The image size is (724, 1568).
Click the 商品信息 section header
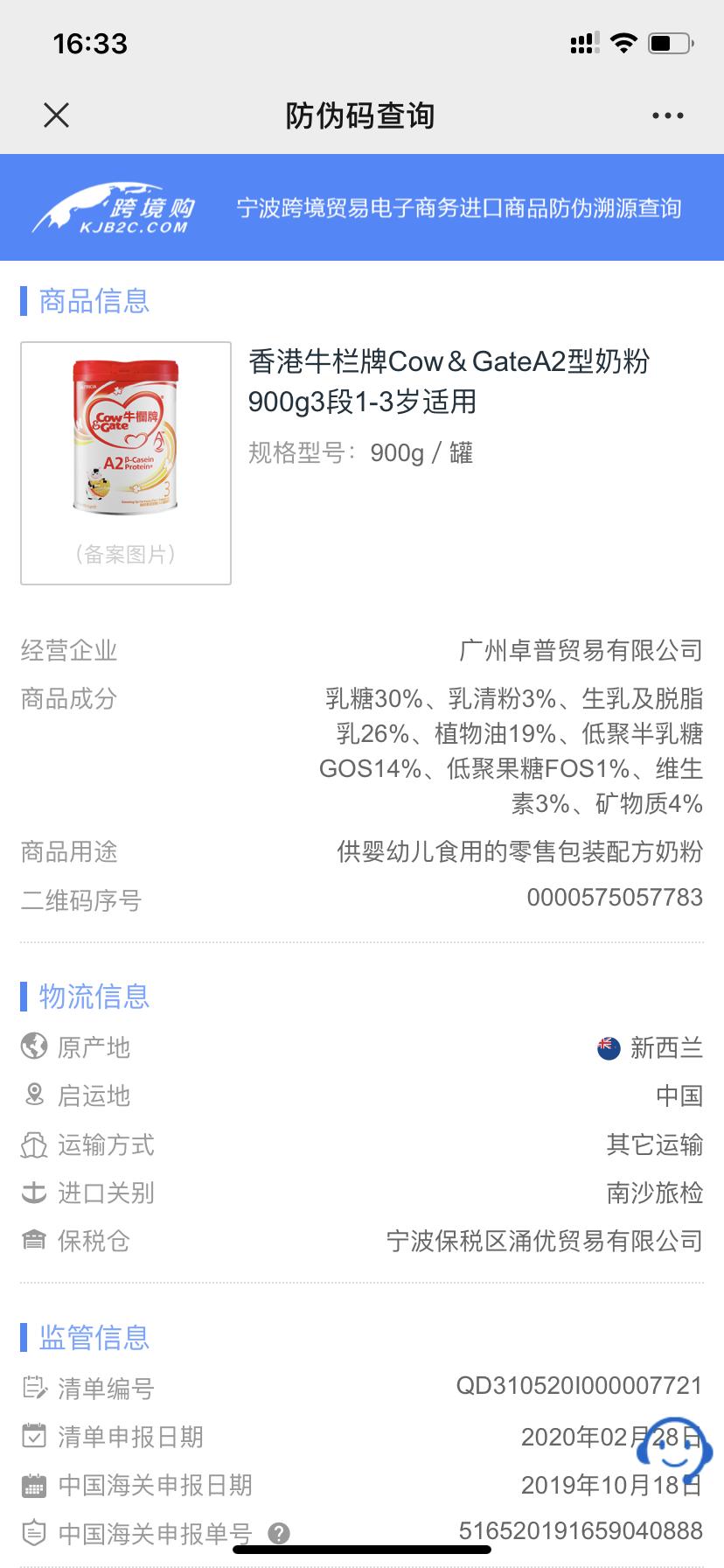pos(91,301)
